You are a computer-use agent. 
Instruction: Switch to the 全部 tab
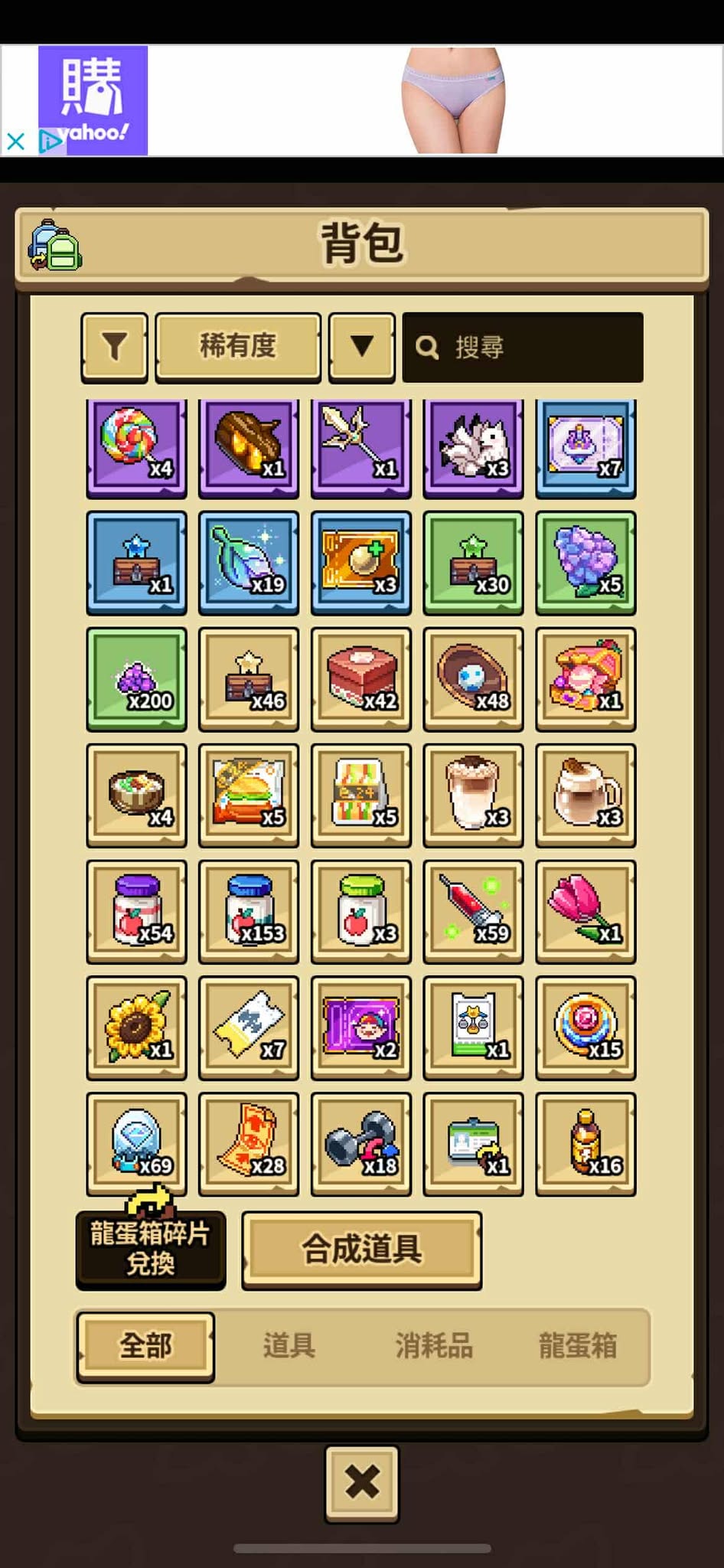(145, 1345)
